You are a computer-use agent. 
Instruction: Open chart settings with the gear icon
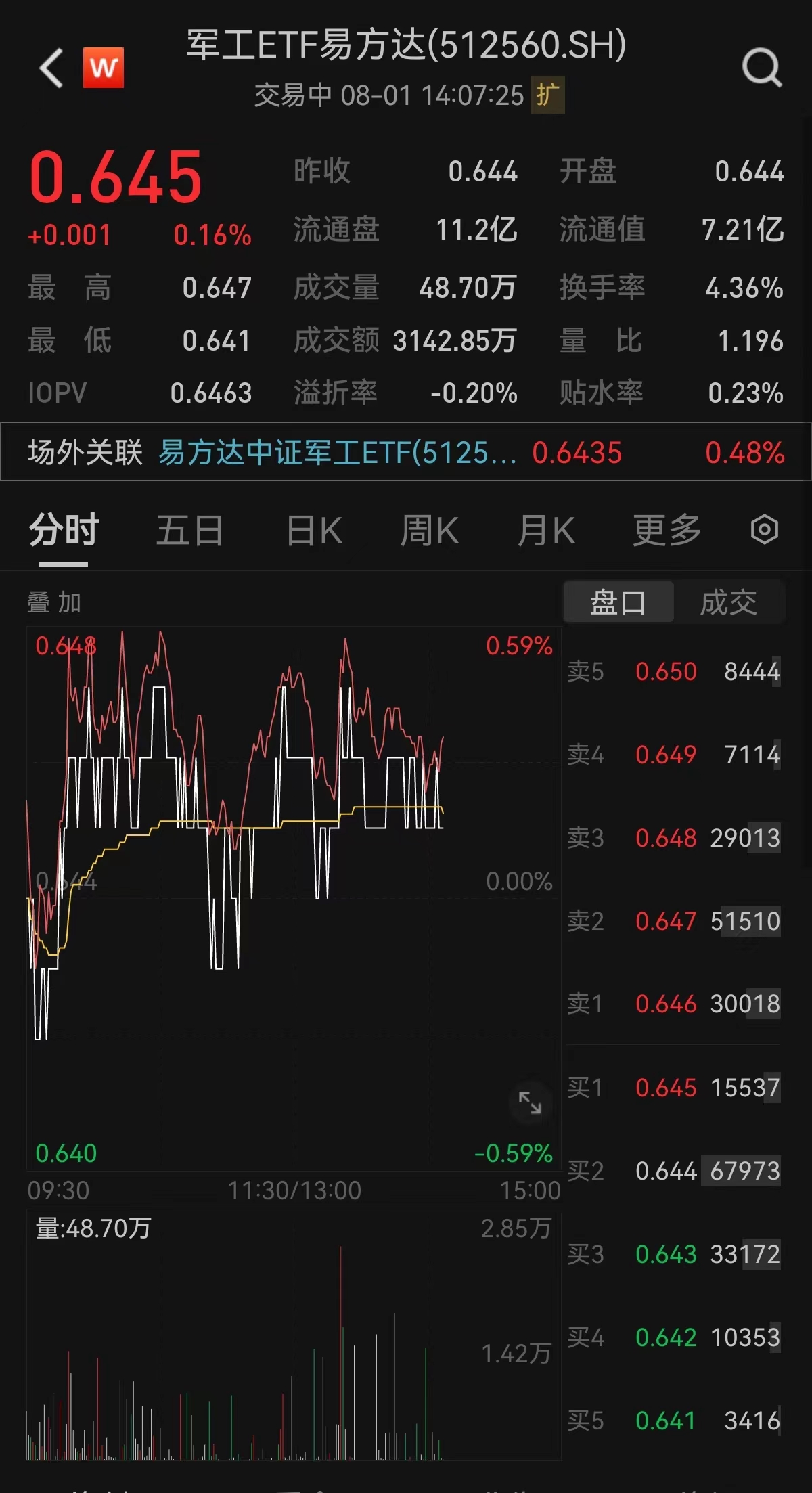[763, 531]
